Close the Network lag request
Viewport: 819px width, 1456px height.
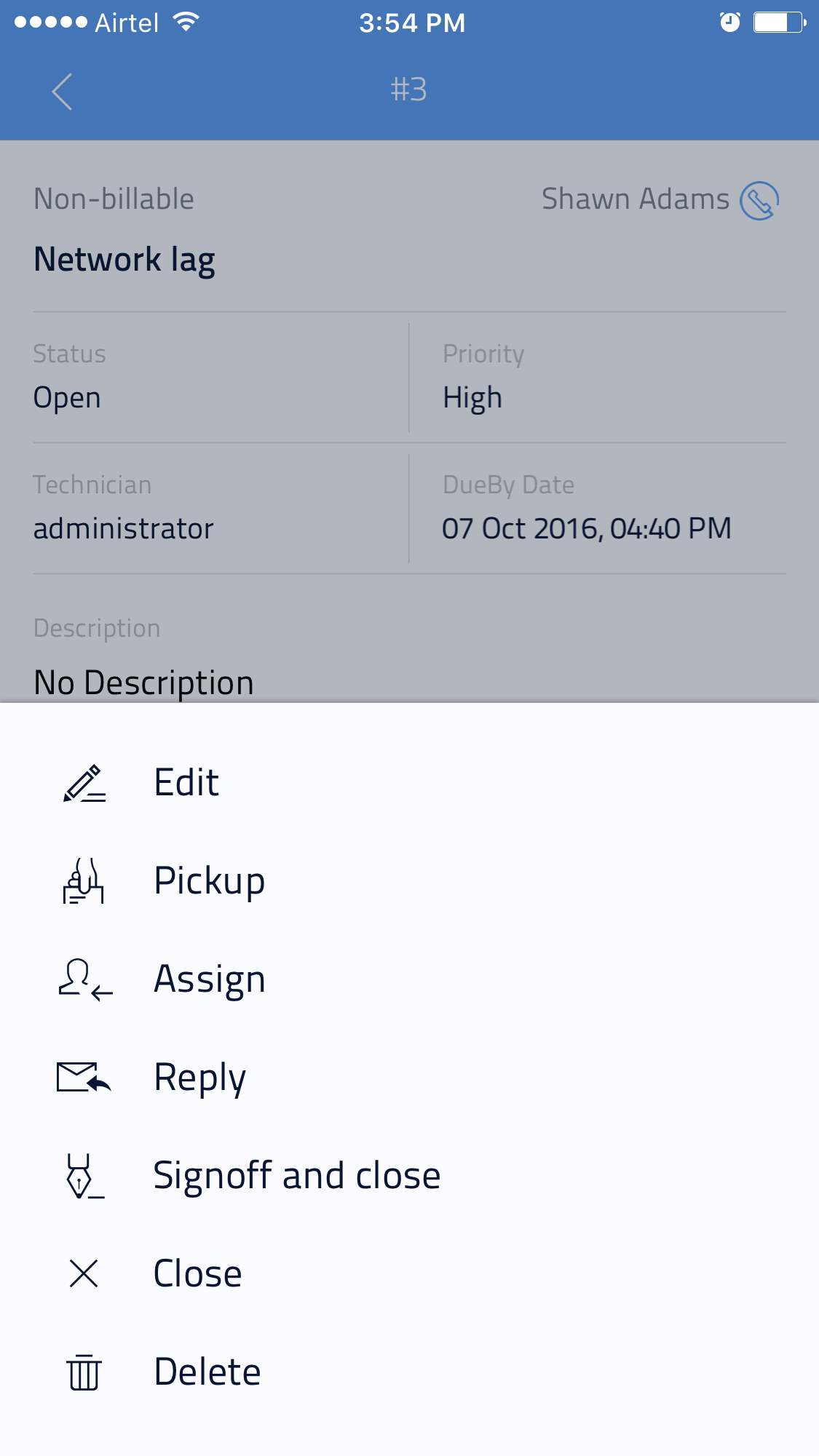point(197,1274)
